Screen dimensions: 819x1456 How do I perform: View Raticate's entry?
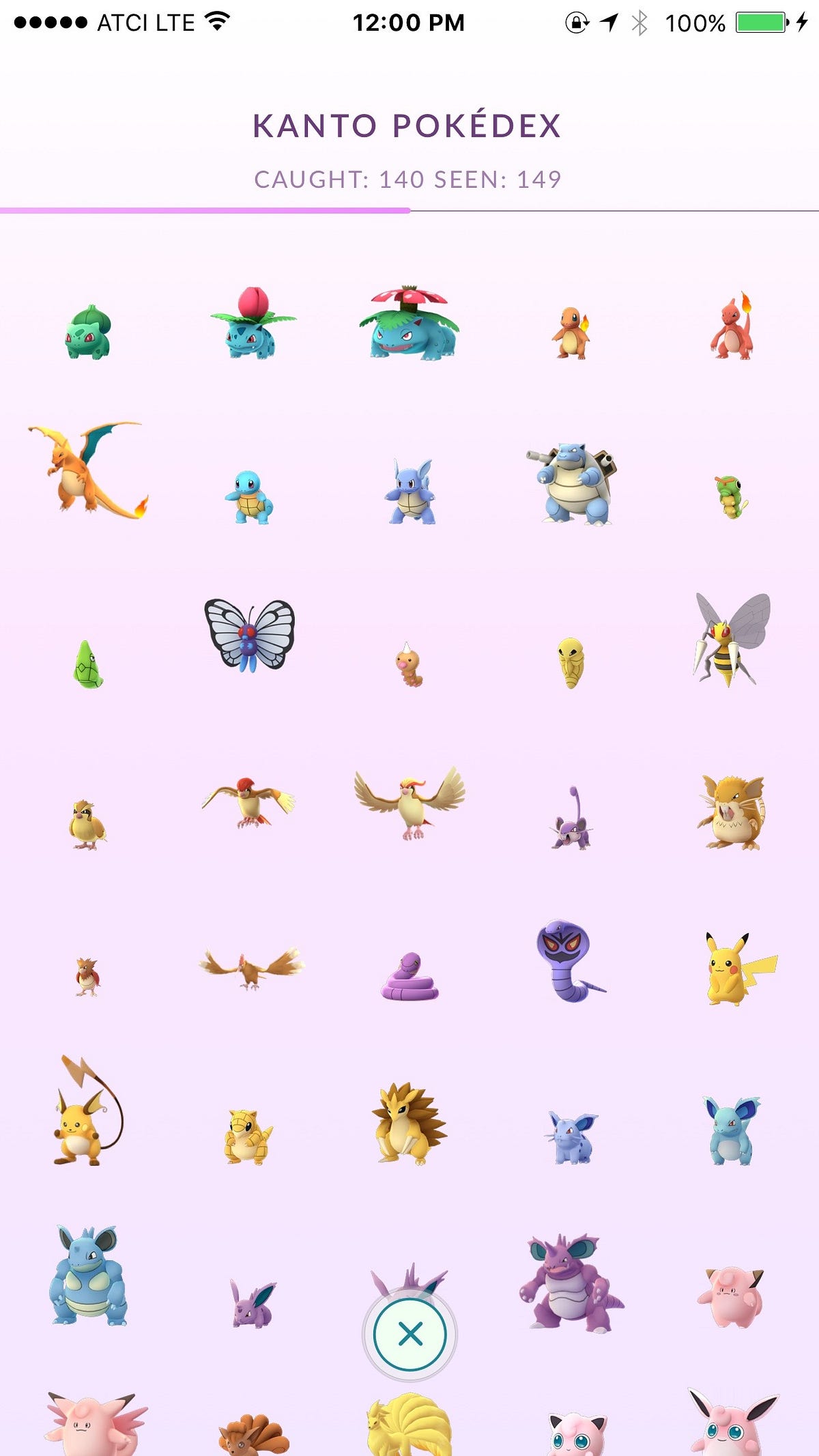click(x=732, y=812)
